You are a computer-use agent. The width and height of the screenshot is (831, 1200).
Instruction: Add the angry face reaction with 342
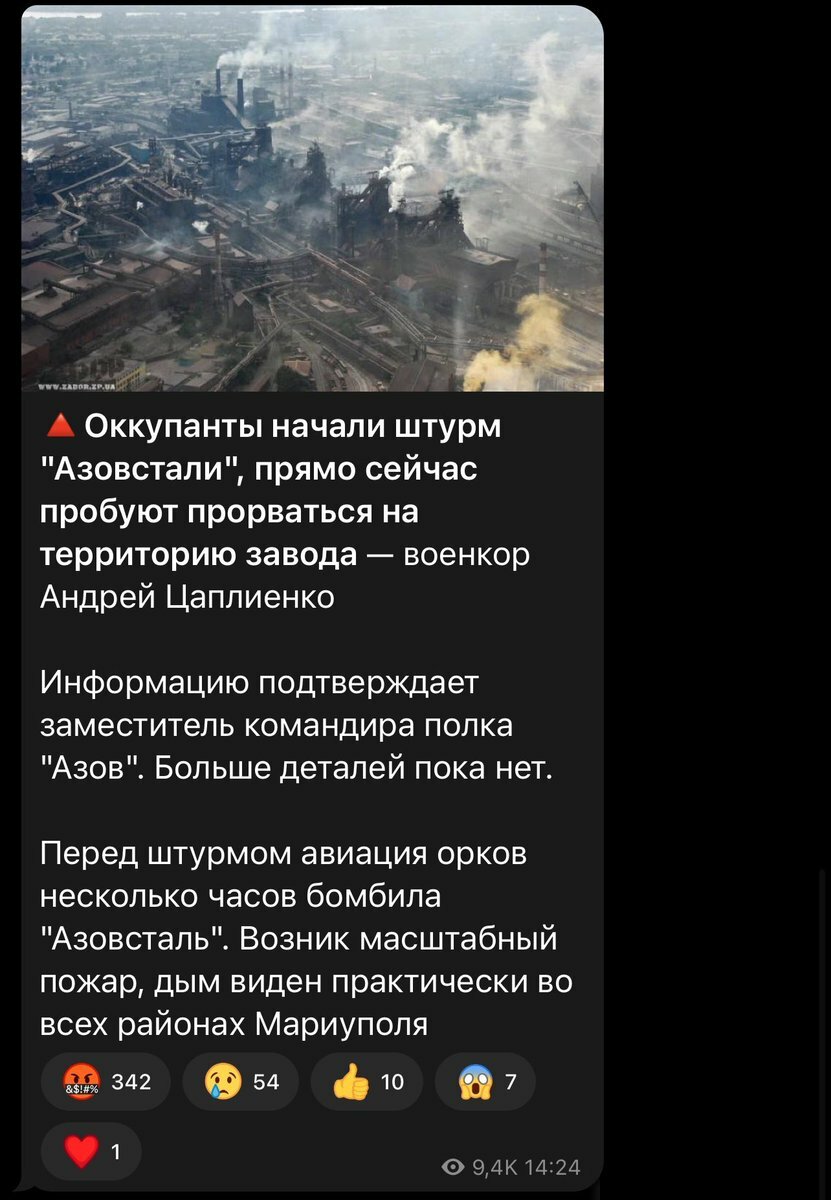coord(105,1081)
